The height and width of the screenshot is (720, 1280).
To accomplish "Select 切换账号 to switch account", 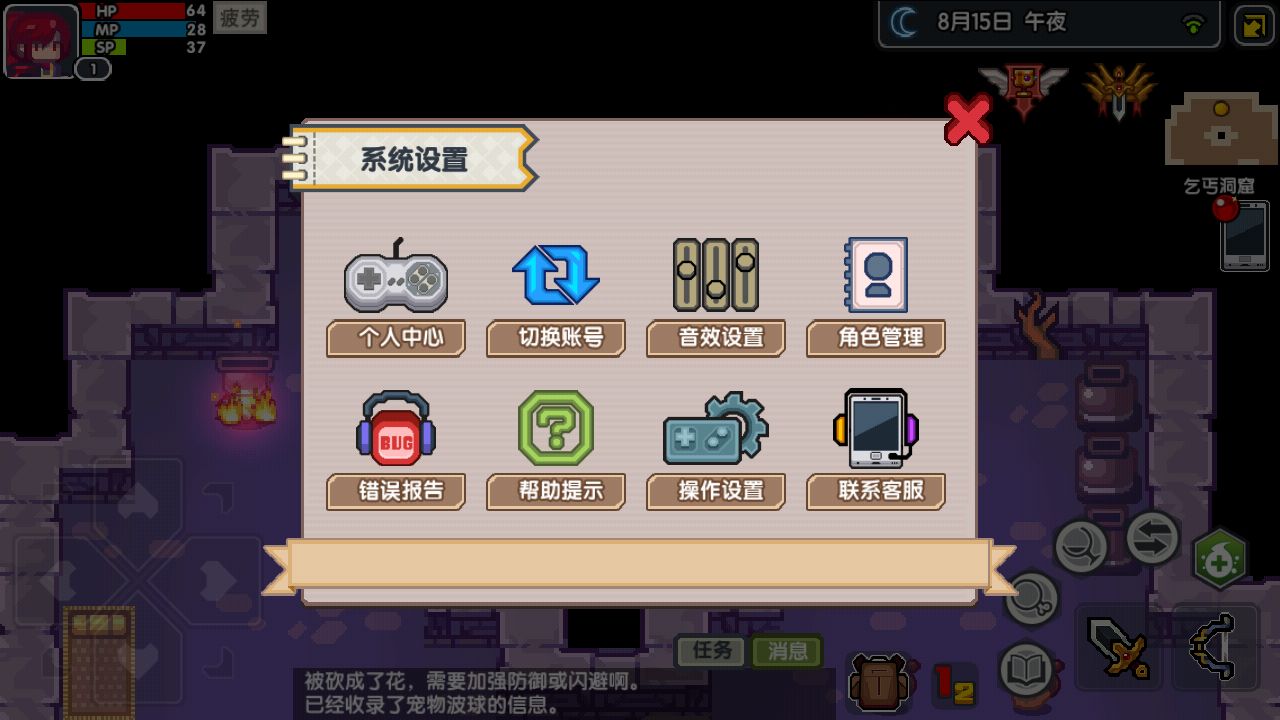I will point(556,296).
